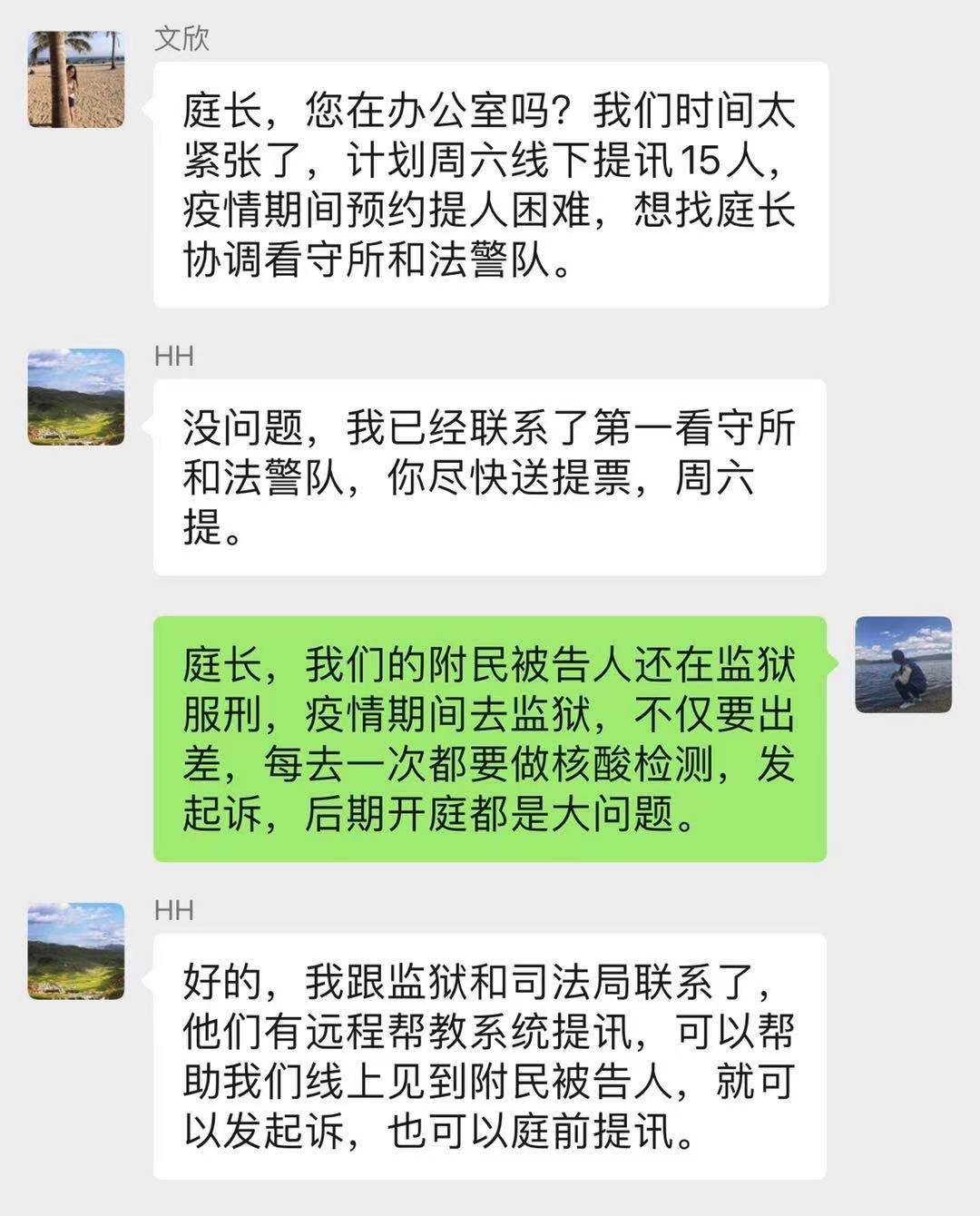Open 文欣's profile avatar
Image resolution: width=980 pixels, height=1216 pixels.
[76, 79]
